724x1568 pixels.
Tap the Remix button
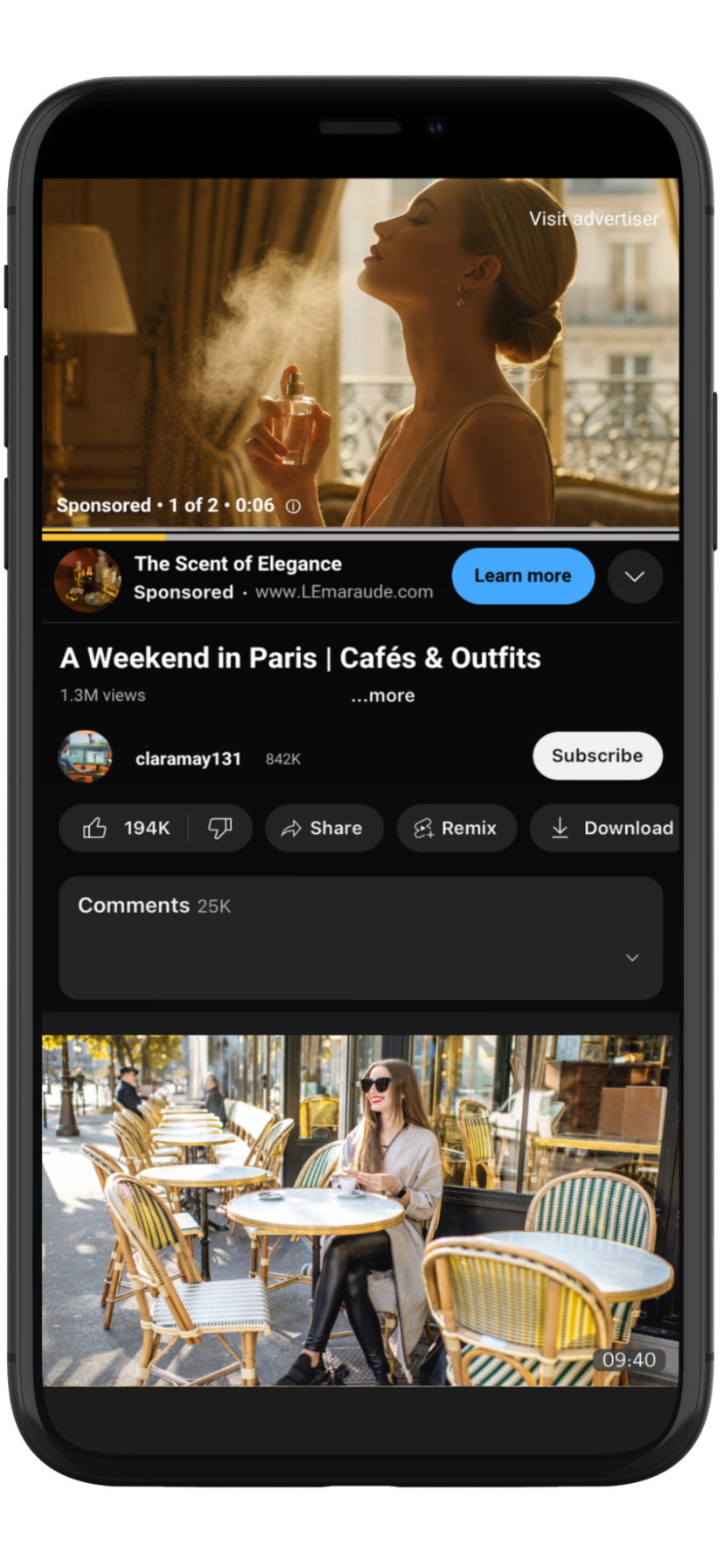point(456,828)
